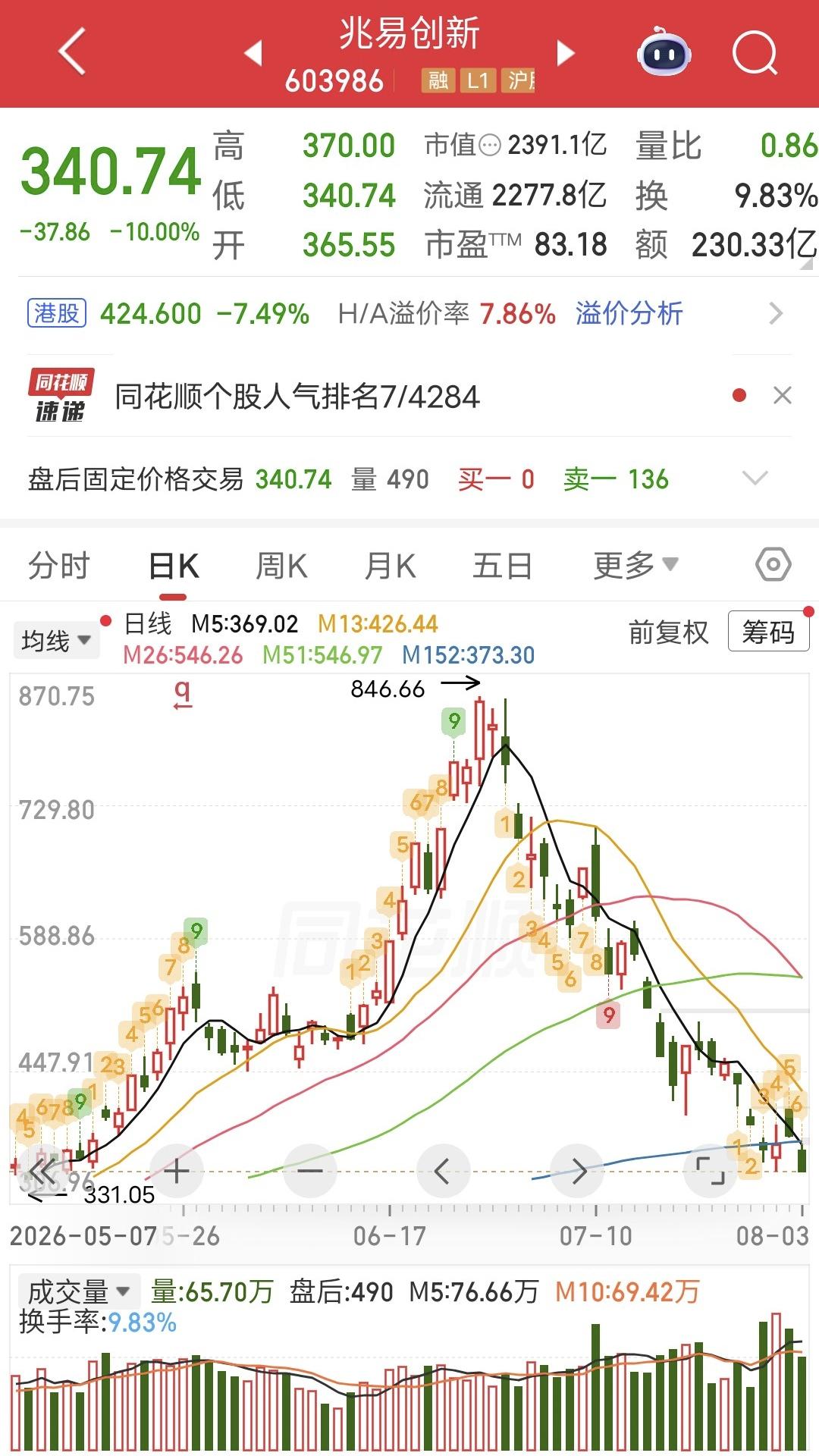Dismiss the 同花顺速递 banner
The width and height of the screenshot is (819, 1456).
point(782,395)
